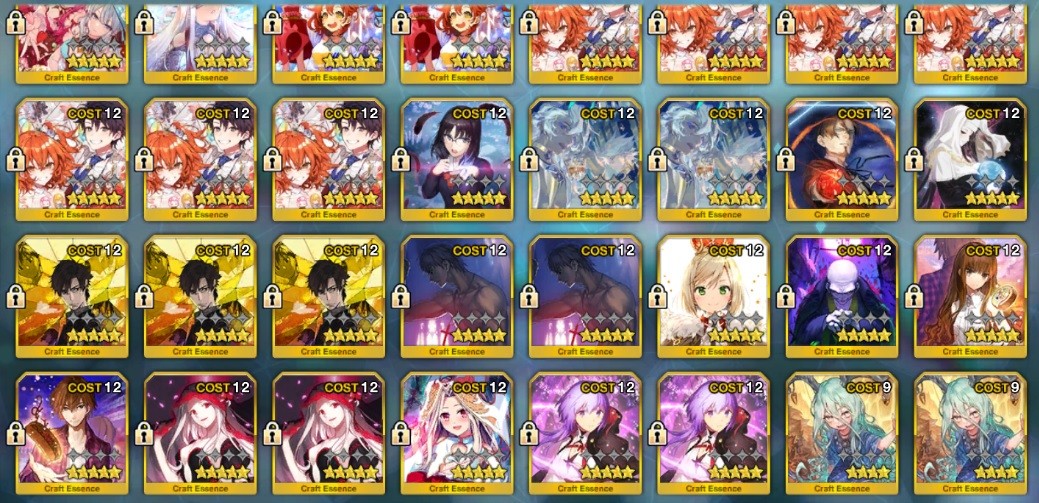1039x503 pixels.
Task: Select the blonde green-eyed girl Craft Essence
Action: [x=712, y=292]
